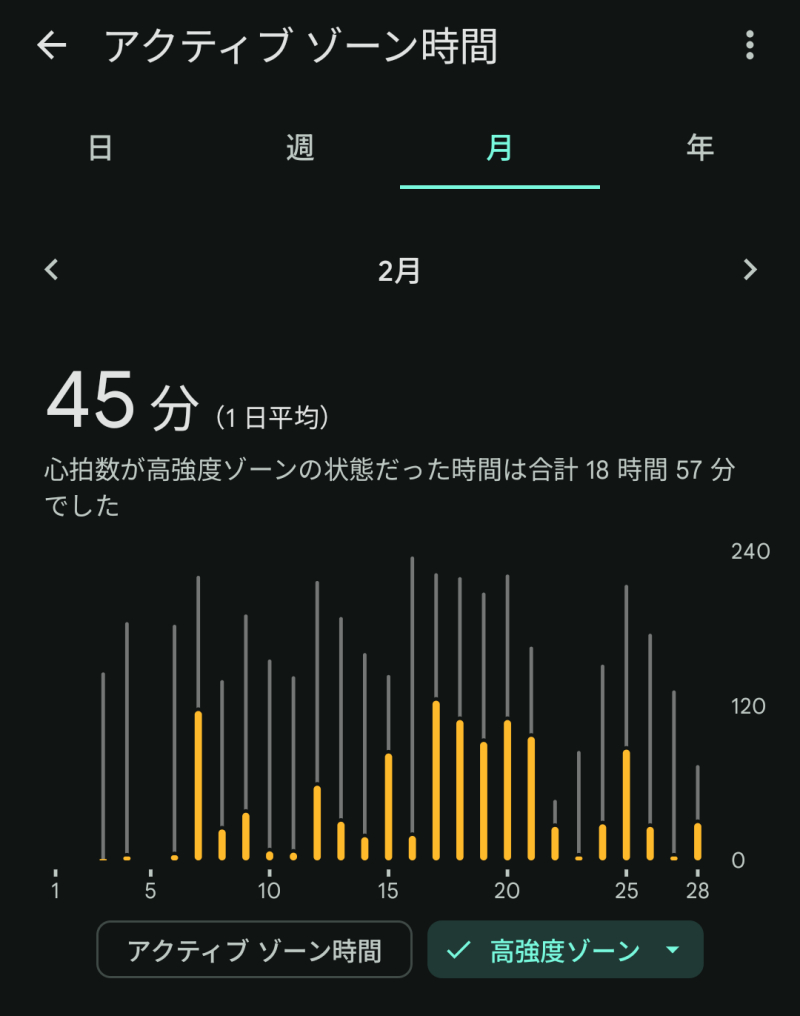The height and width of the screenshot is (1016, 800).
Task: Go to the month after 2月
Action: pos(749,270)
